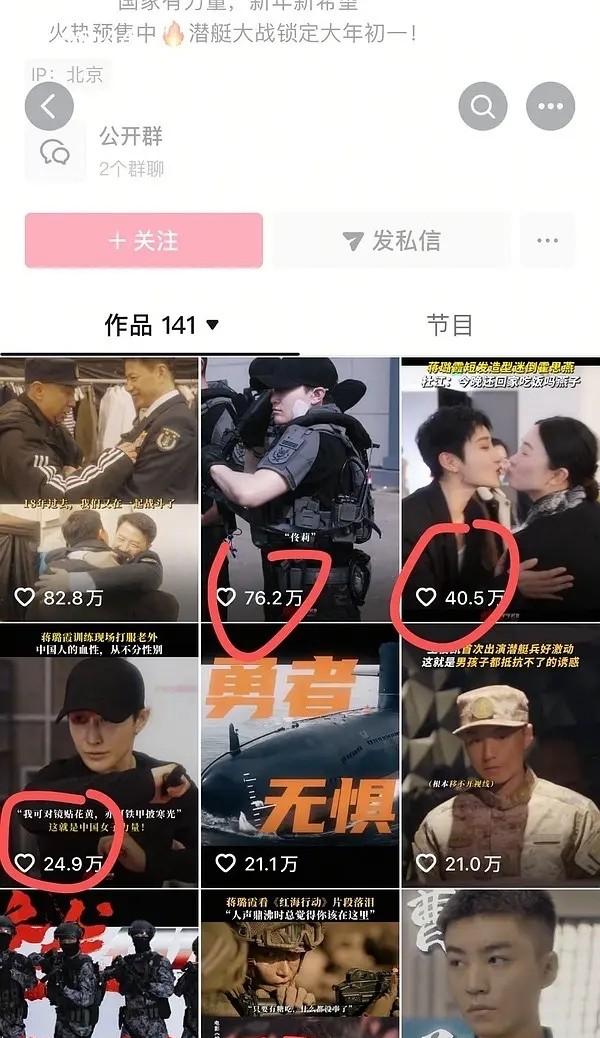Screen dimensions: 600x1038
Task: Open the video with 24.9万 likes
Action: click(x=99, y=755)
